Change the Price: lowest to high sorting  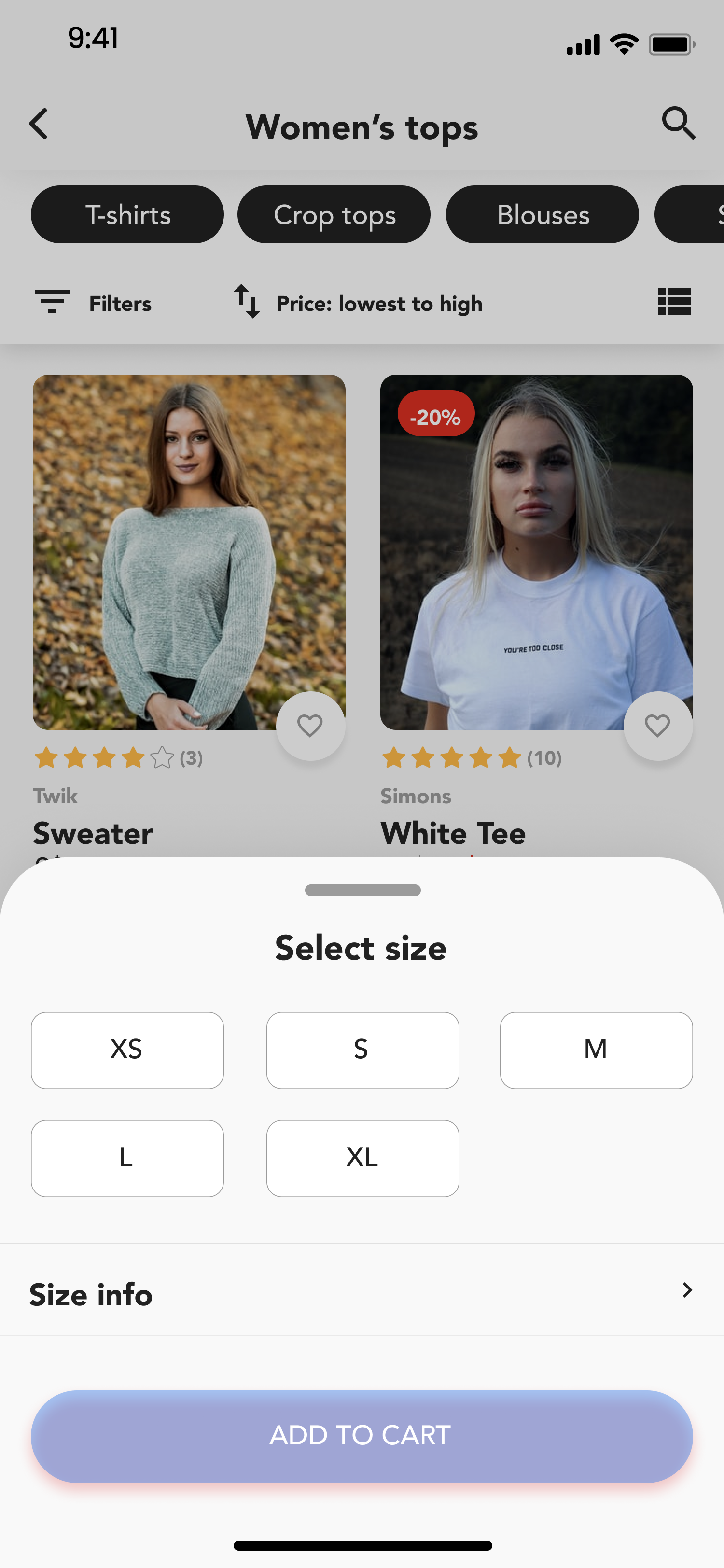359,303
